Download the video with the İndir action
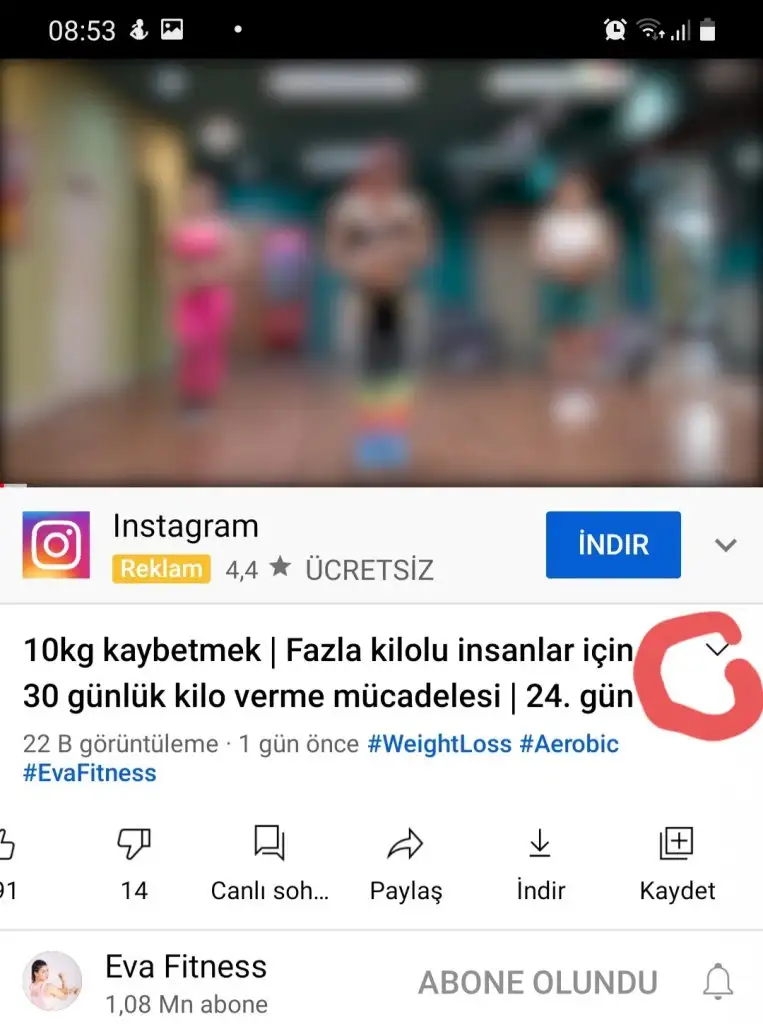 tap(540, 862)
